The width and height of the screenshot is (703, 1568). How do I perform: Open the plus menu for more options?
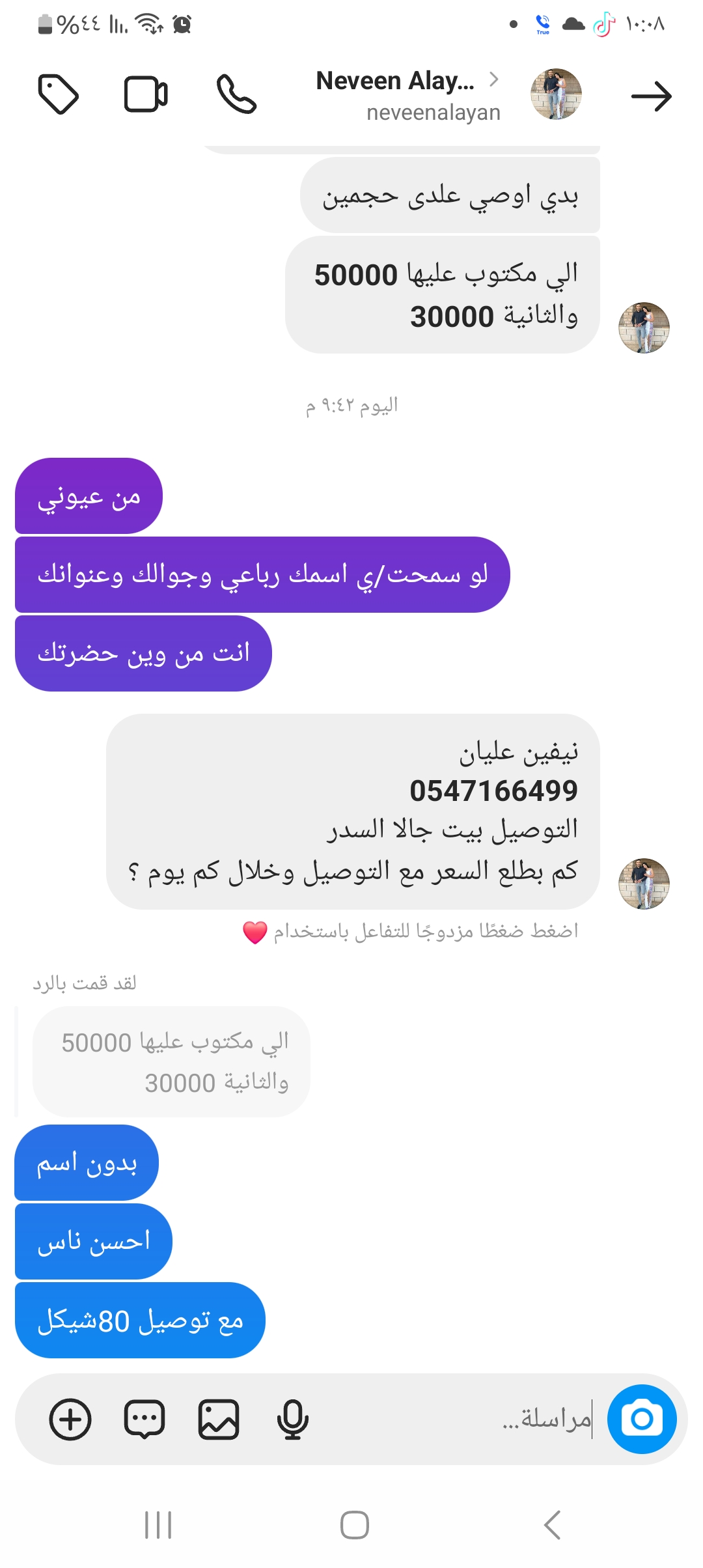pyautogui.click(x=70, y=1419)
